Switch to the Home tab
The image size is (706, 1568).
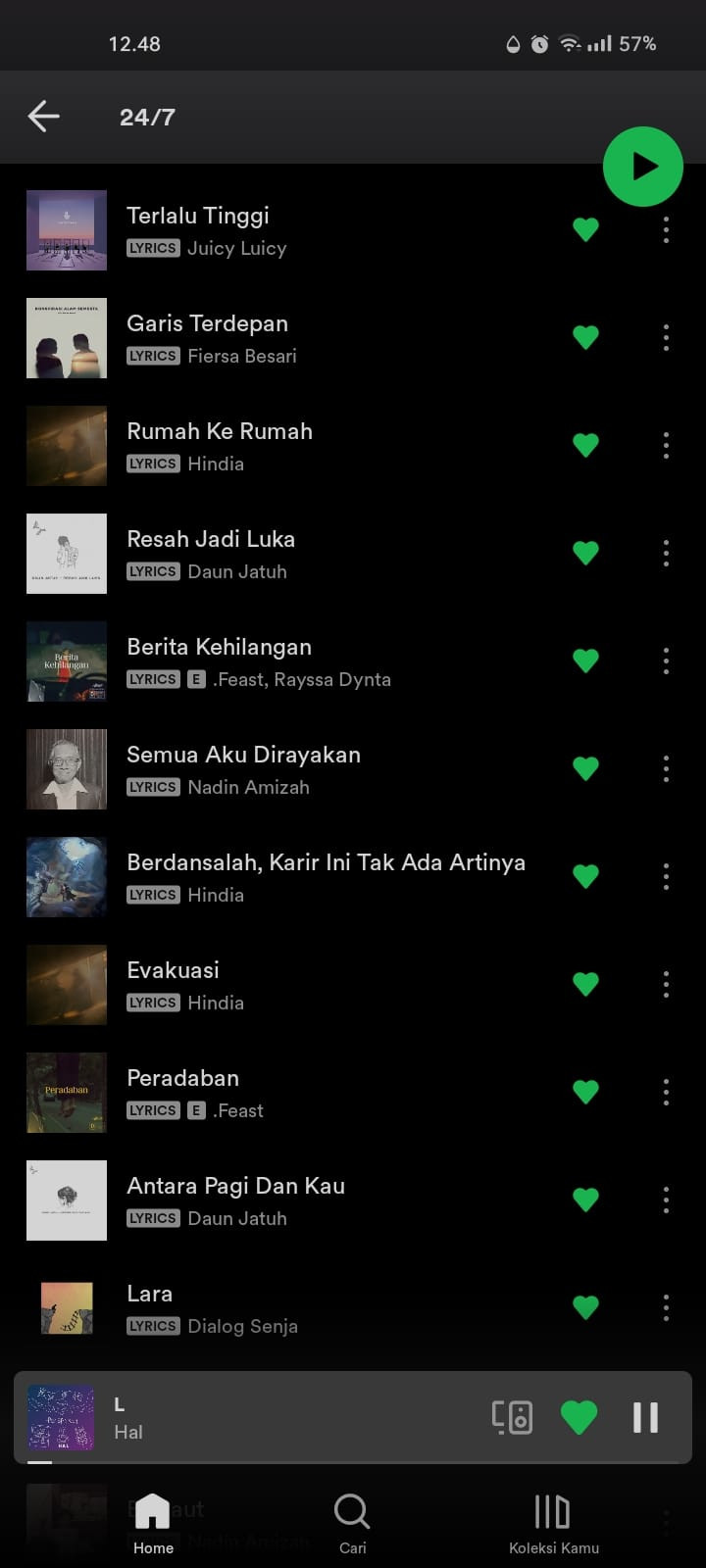click(x=153, y=1523)
